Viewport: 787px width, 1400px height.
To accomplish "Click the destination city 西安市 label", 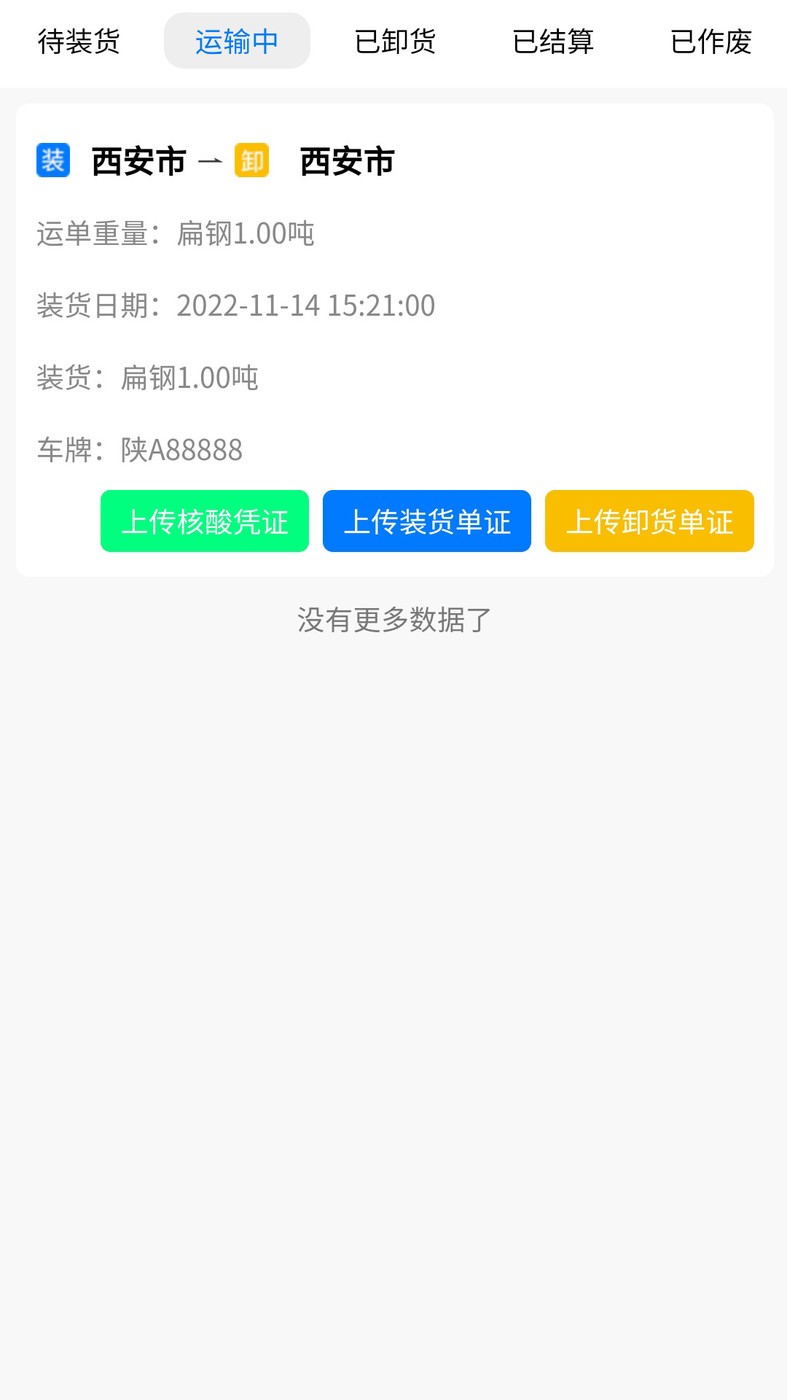I will (346, 160).
